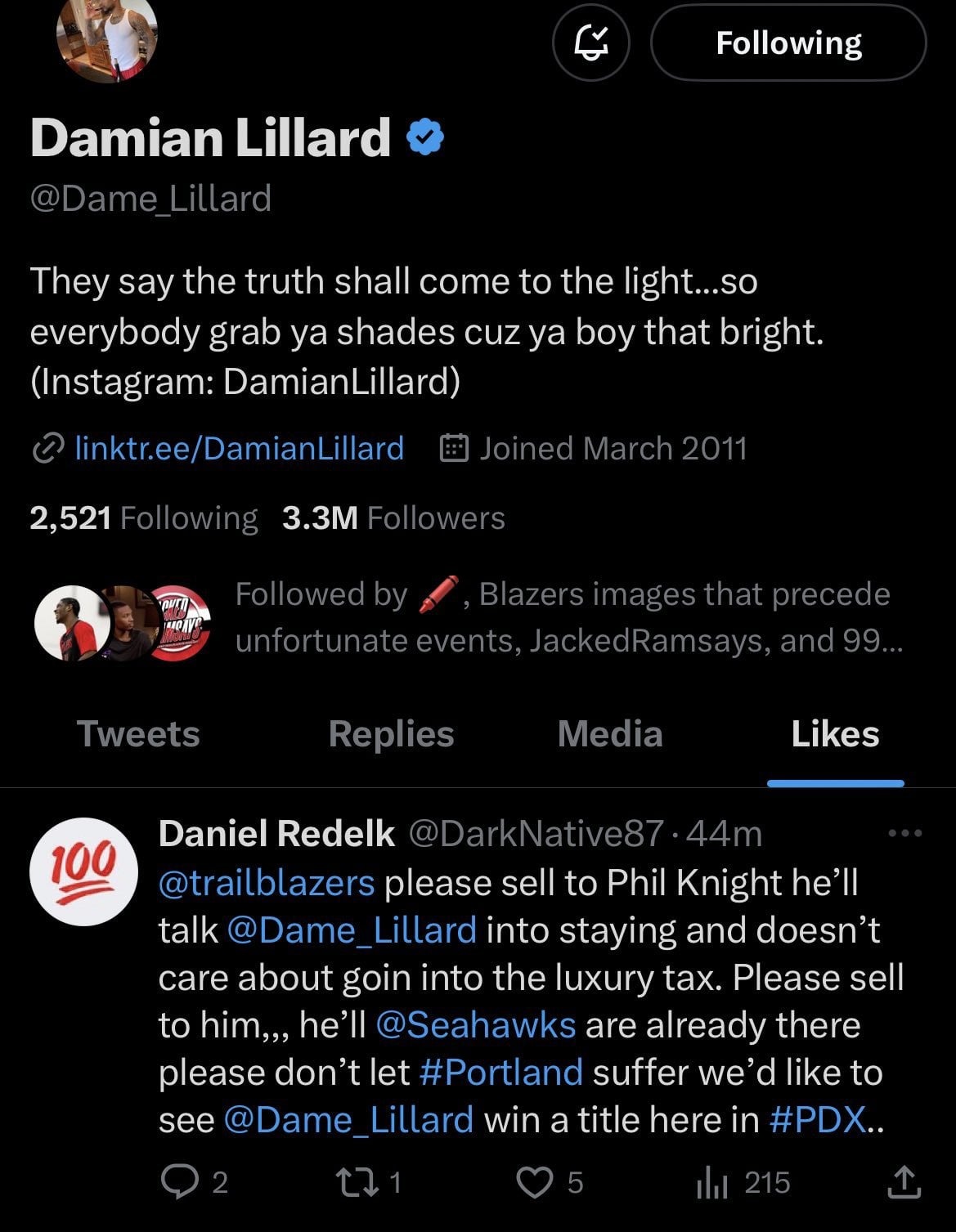View the 3.3M Followers list
This screenshot has width=956, height=1232.
pos(393,517)
